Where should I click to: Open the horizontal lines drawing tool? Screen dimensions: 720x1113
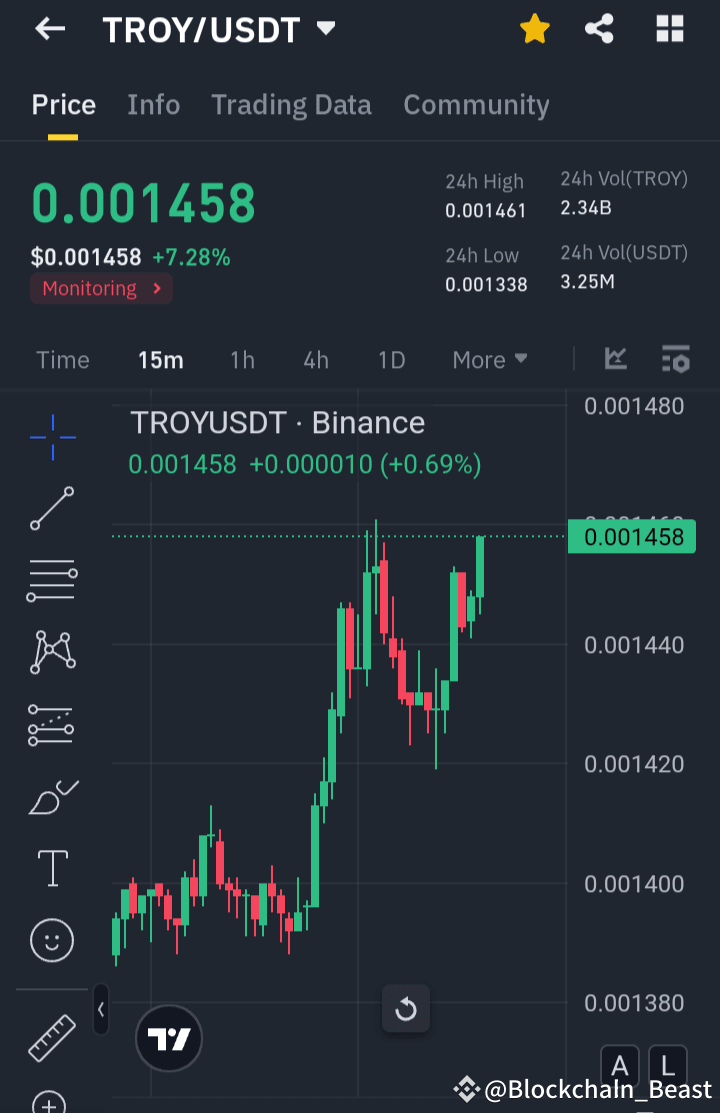coord(51,581)
